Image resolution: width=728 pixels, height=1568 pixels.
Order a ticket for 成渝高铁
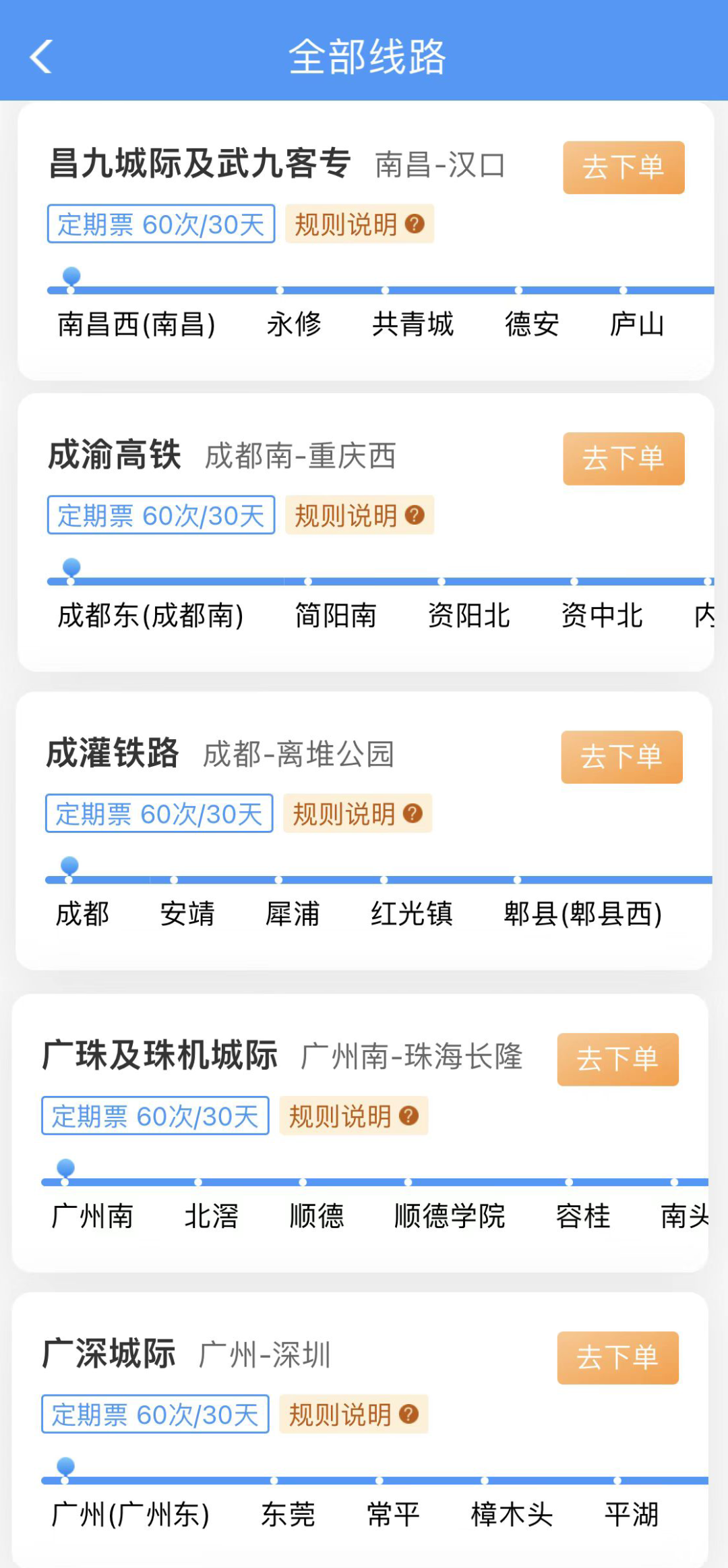624,459
